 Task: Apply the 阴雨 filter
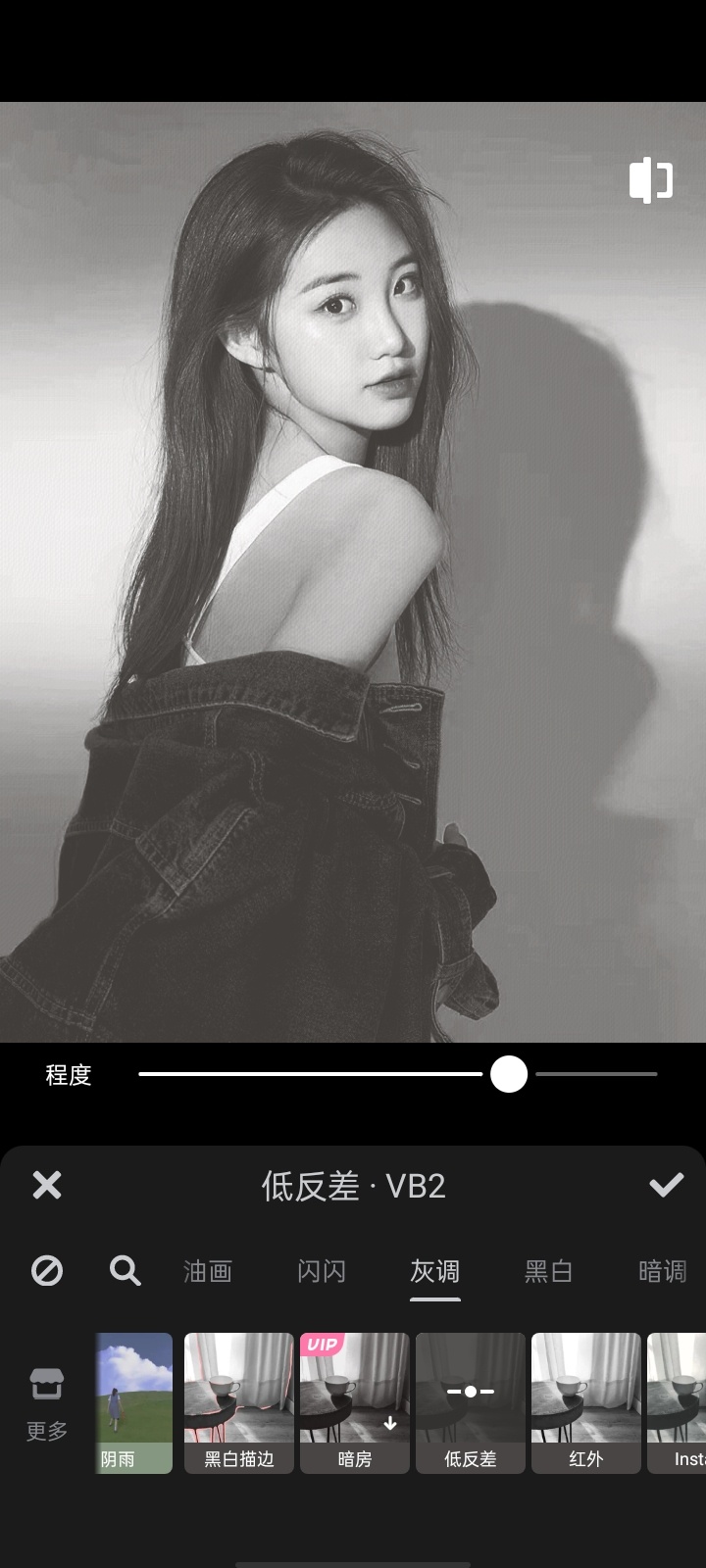coord(134,1402)
